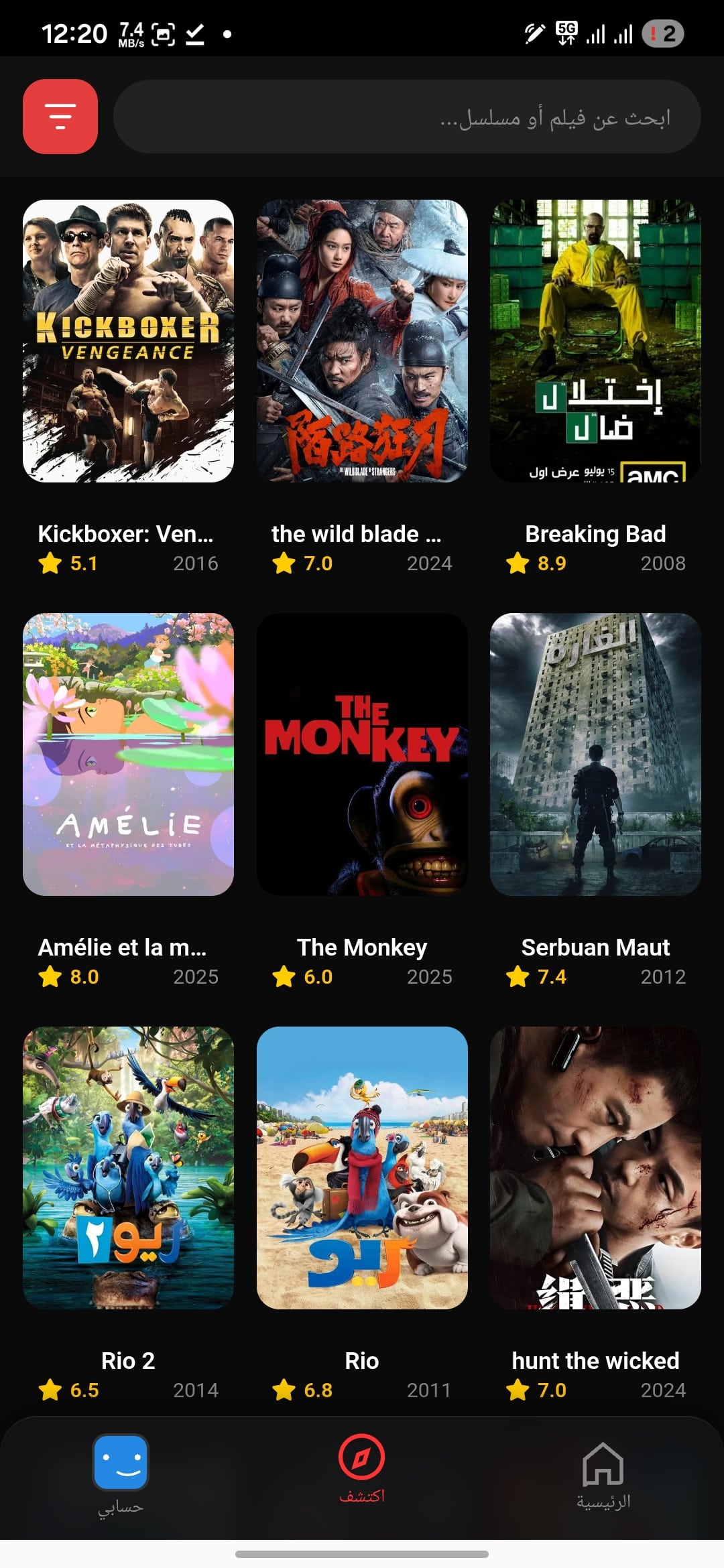The image size is (724, 1568).
Task: Select the Breaking Bad title text
Action: click(595, 534)
